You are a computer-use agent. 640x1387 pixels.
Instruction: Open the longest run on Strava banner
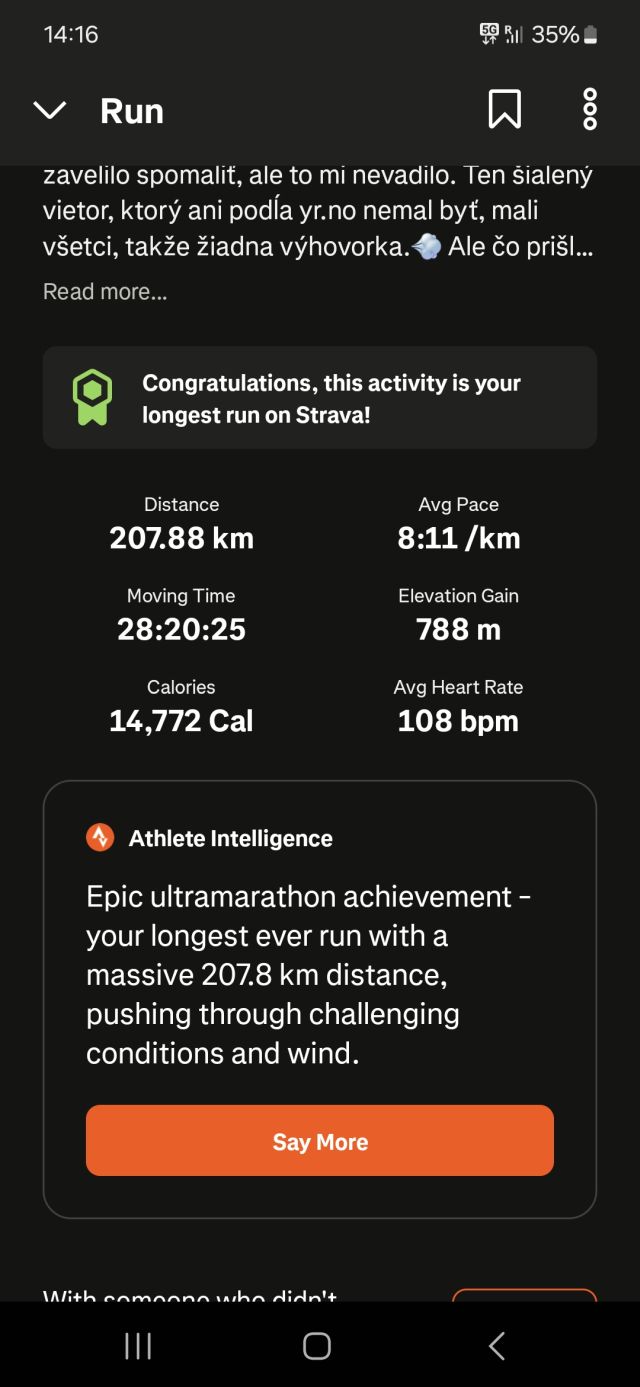(x=320, y=398)
